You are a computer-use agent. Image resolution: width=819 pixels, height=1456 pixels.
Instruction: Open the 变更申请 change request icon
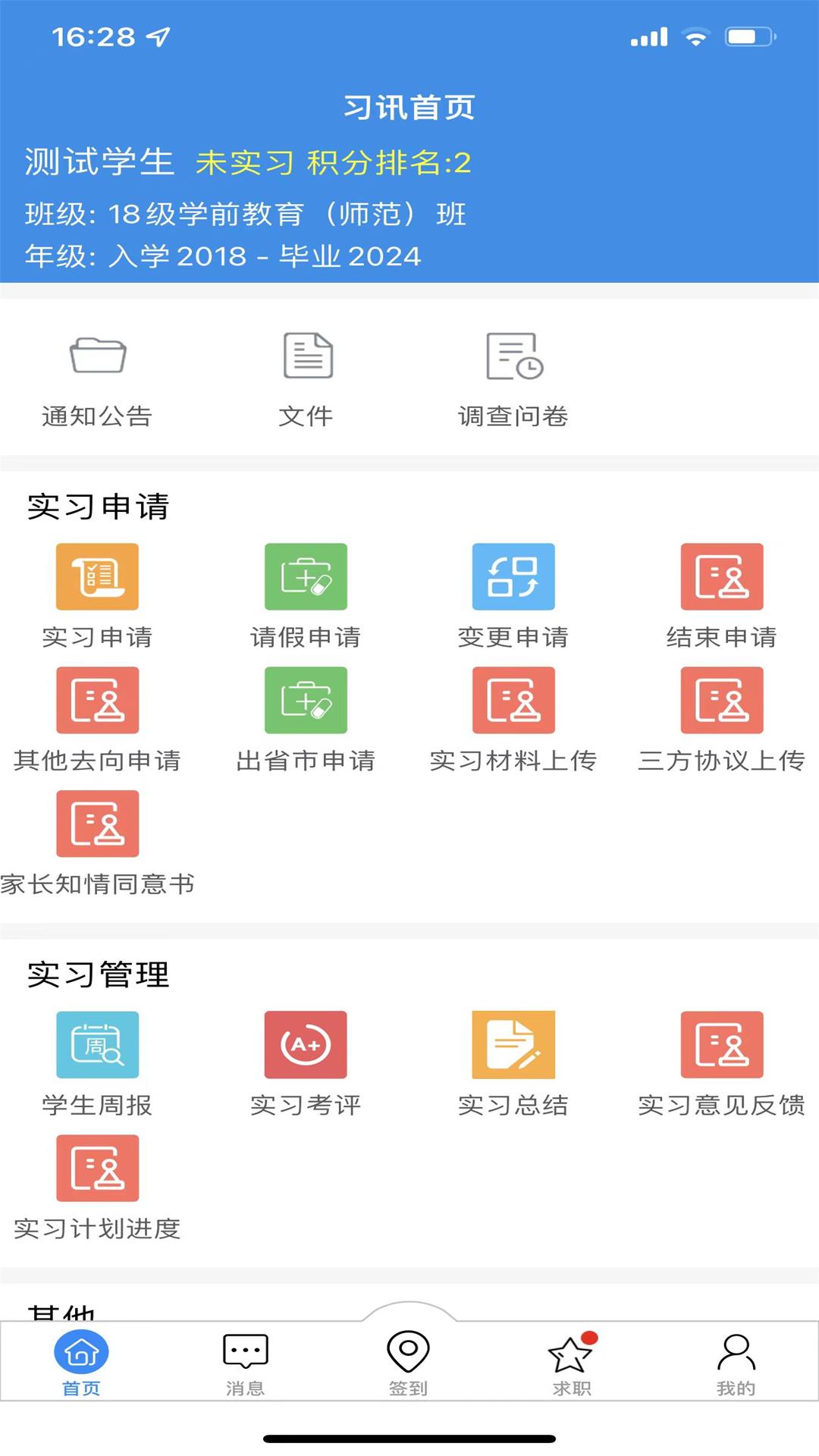tap(513, 576)
